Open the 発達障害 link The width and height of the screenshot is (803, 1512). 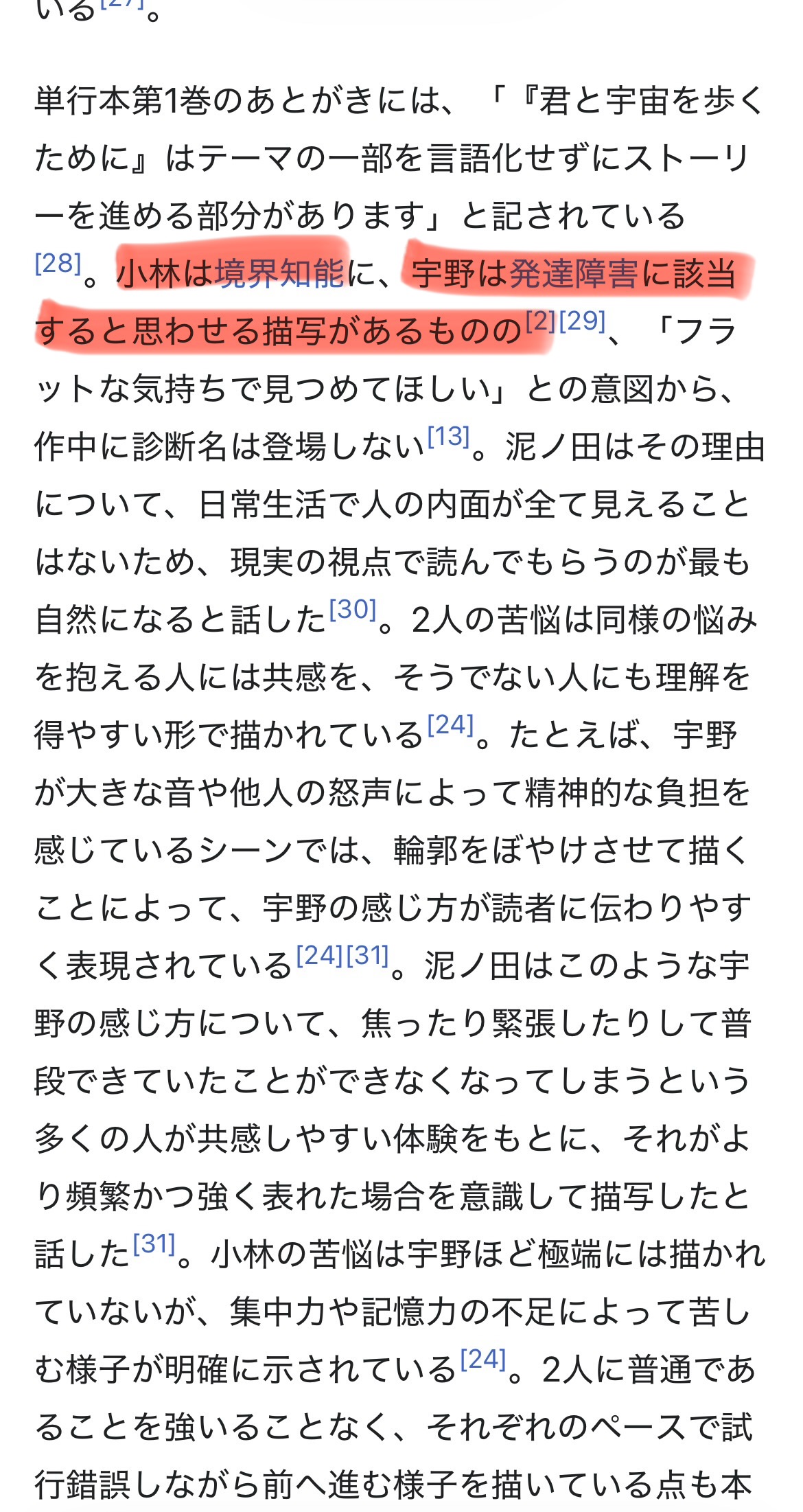(x=574, y=274)
